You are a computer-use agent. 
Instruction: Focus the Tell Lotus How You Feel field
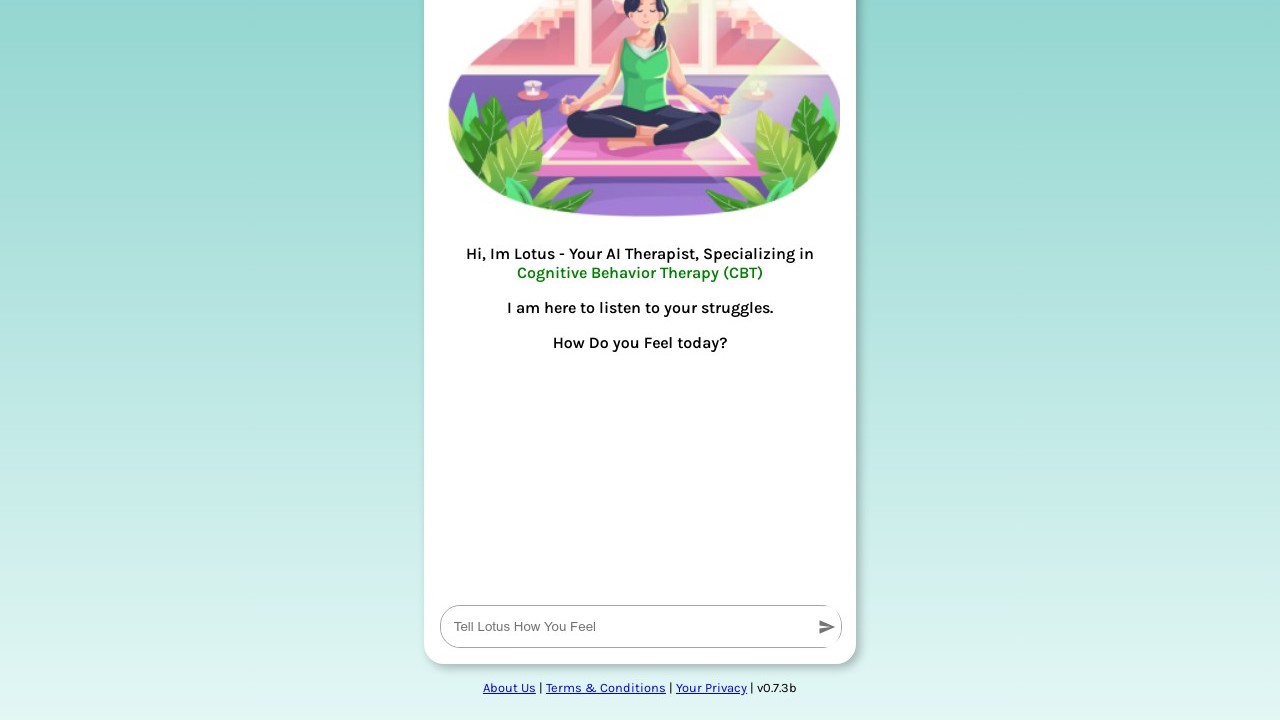tap(625, 627)
